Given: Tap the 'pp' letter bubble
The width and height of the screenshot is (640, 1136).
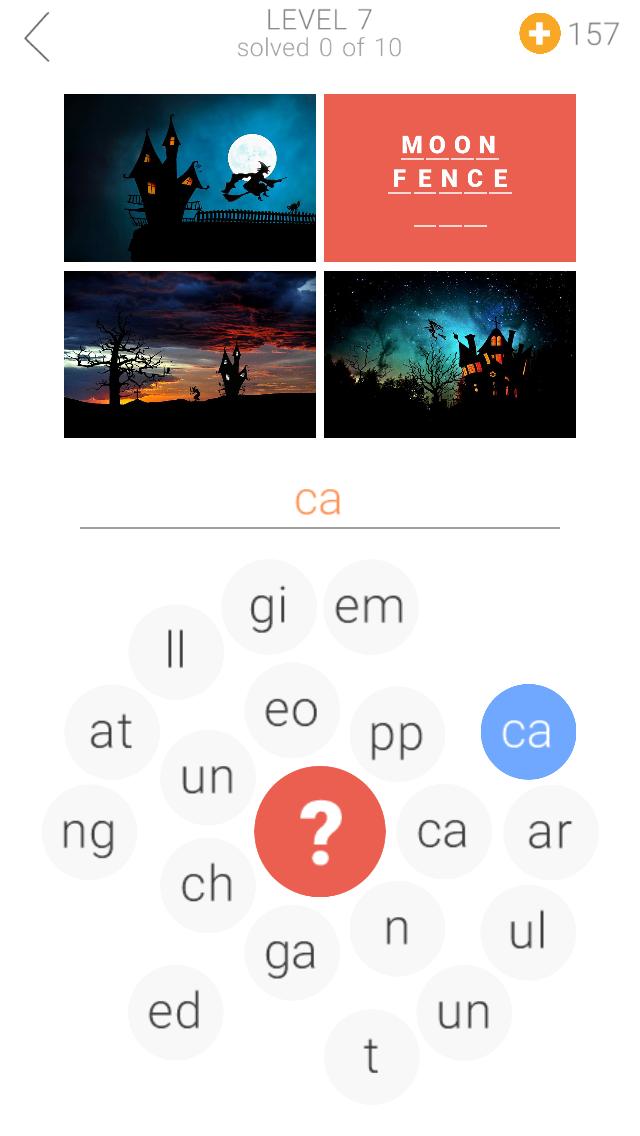Looking at the screenshot, I should tap(397, 734).
